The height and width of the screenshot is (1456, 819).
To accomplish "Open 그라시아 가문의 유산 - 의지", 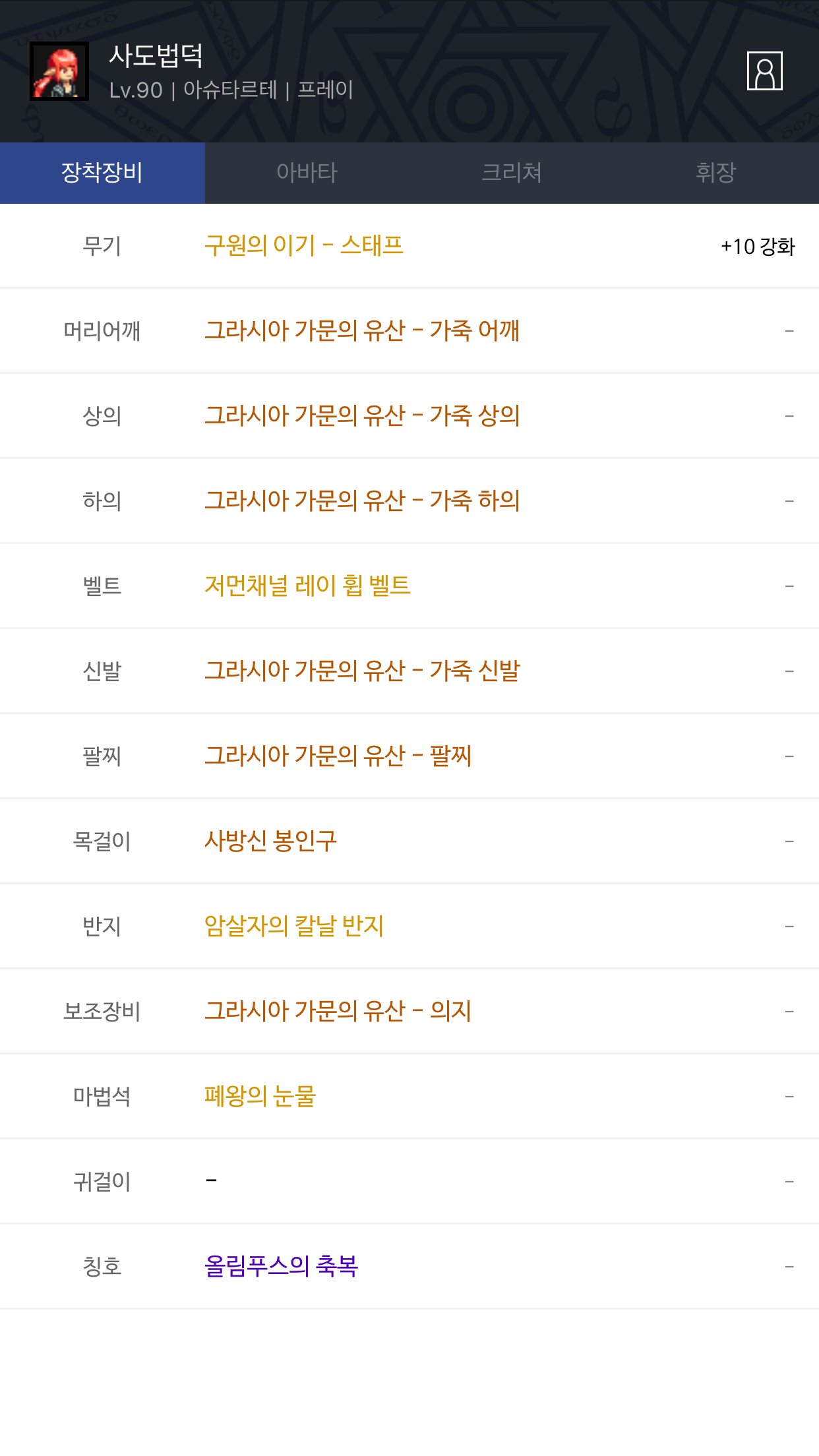I will [338, 1011].
